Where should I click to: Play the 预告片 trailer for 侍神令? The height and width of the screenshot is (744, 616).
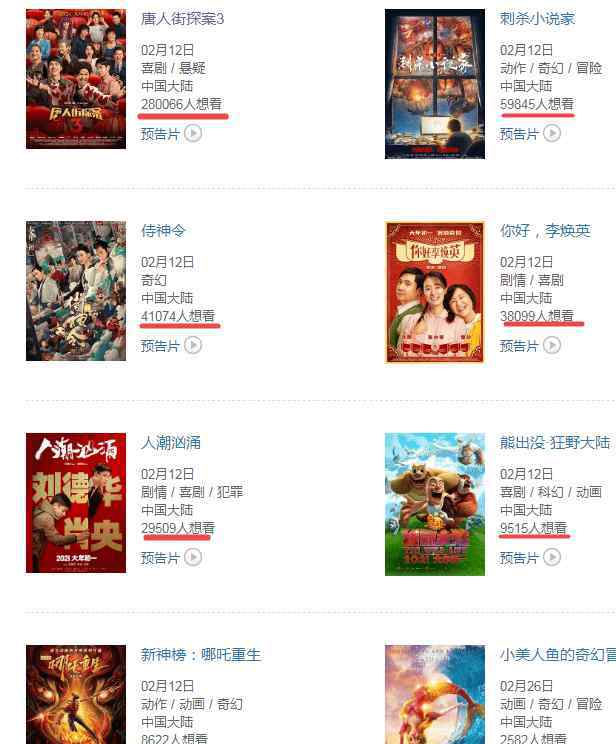coord(171,346)
